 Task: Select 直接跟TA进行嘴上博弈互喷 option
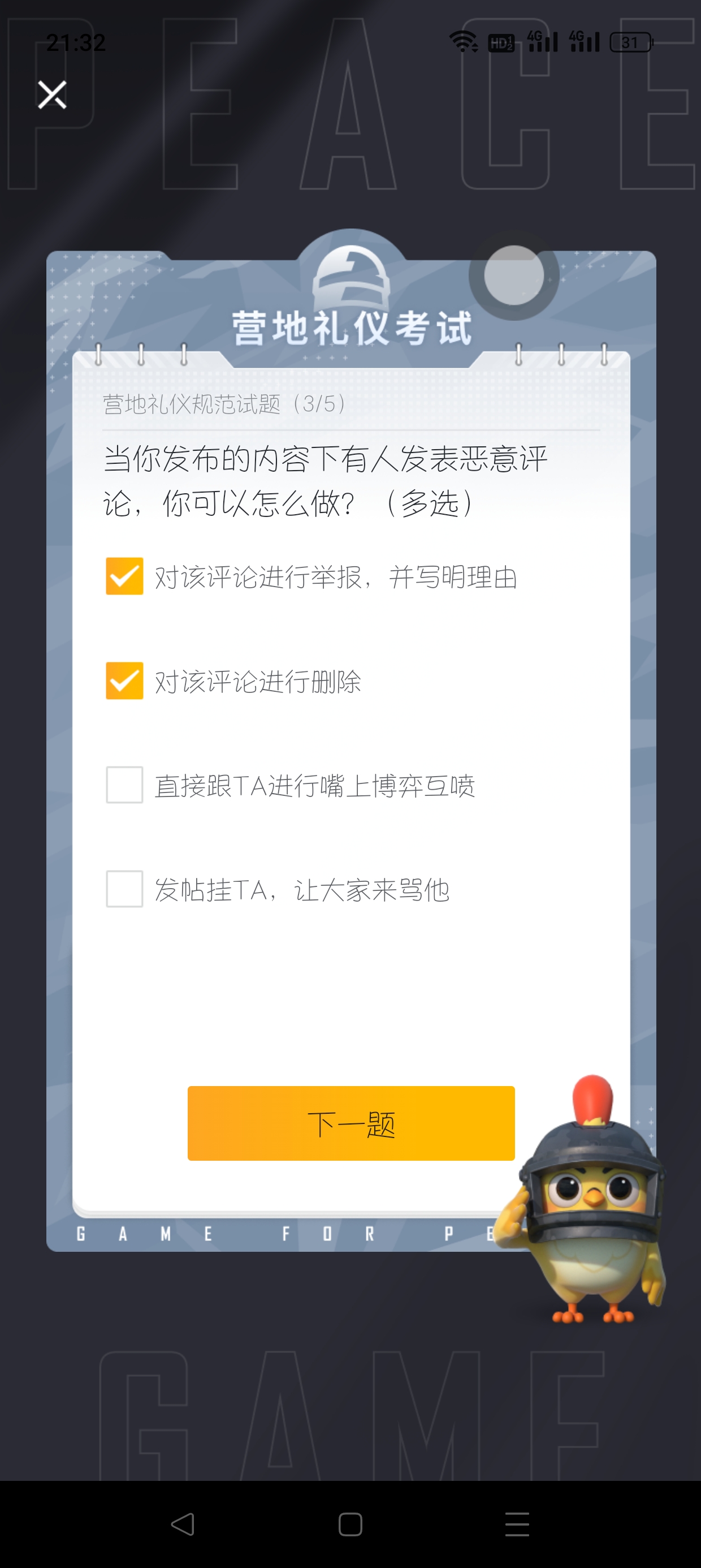[x=125, y=785]
